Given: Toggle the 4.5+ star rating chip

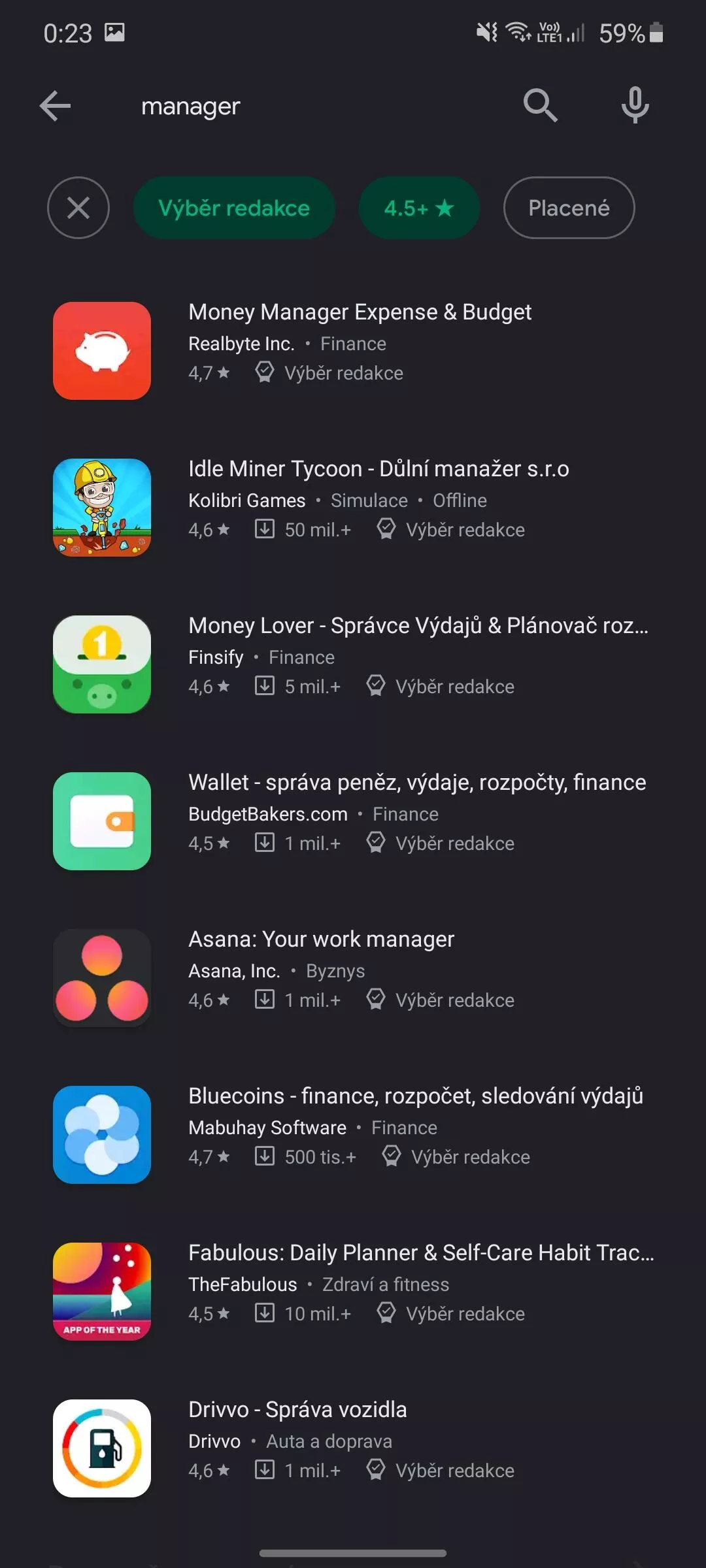Looking at the screenshot, I should (419, 208).
